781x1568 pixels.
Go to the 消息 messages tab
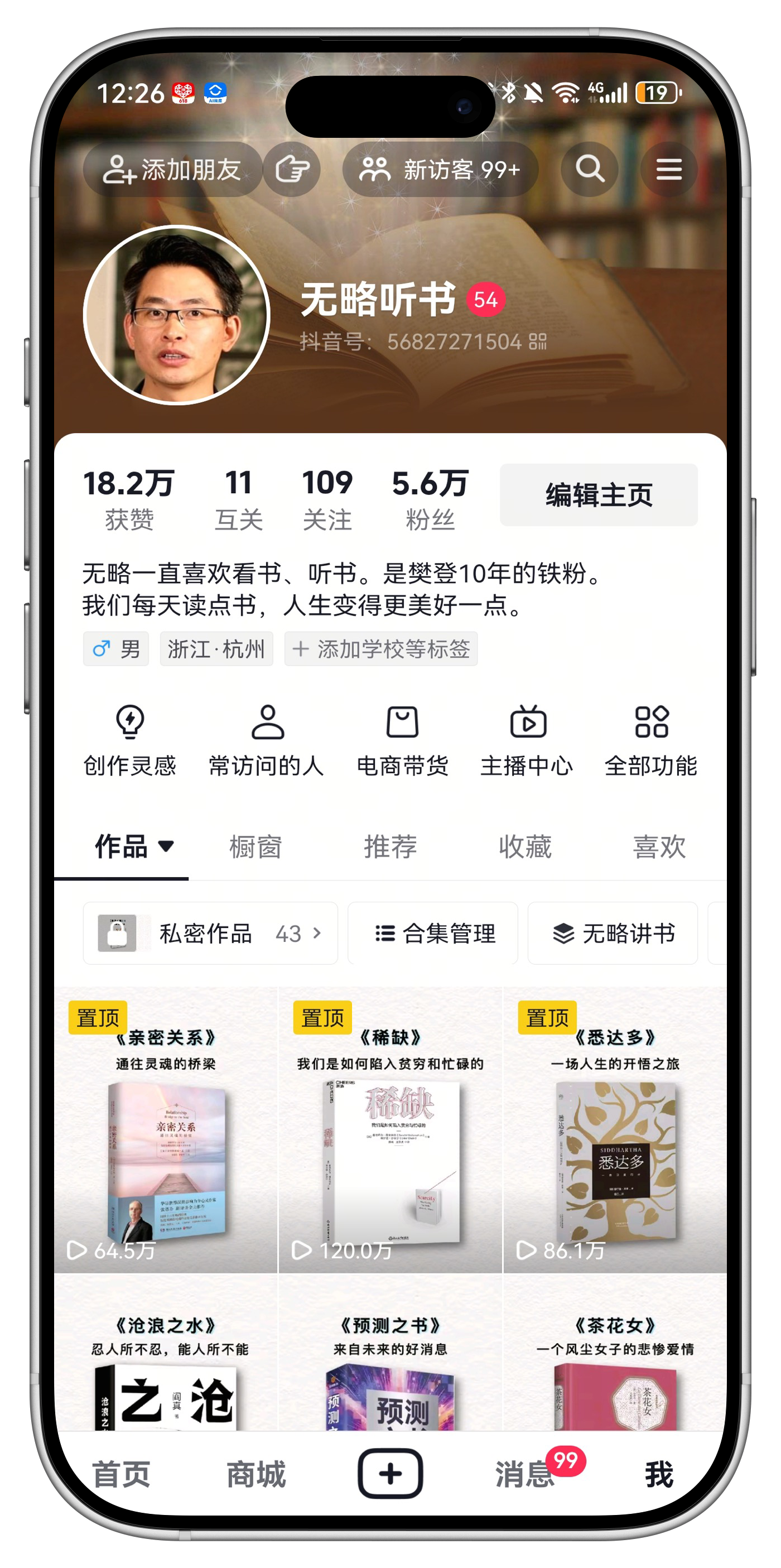(525, 1474)
